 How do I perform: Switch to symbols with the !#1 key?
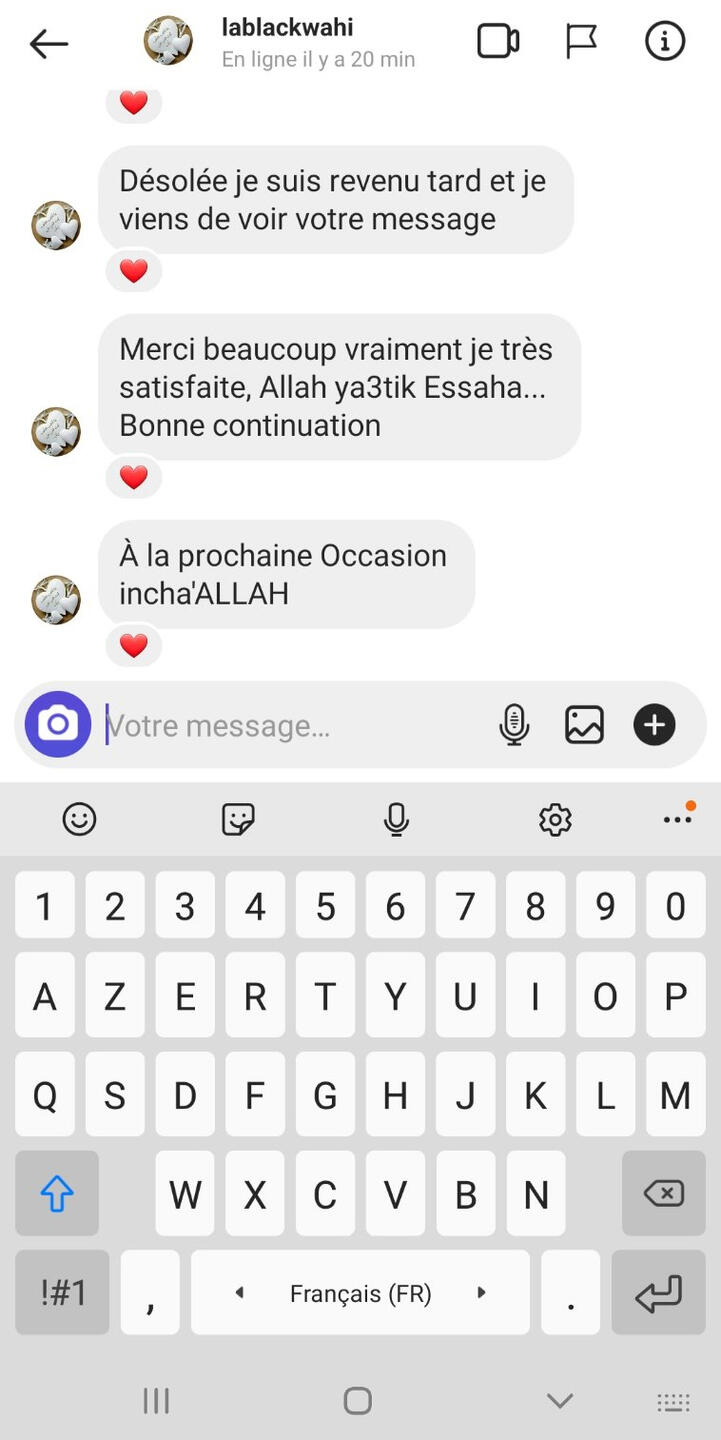(62, 1292)
